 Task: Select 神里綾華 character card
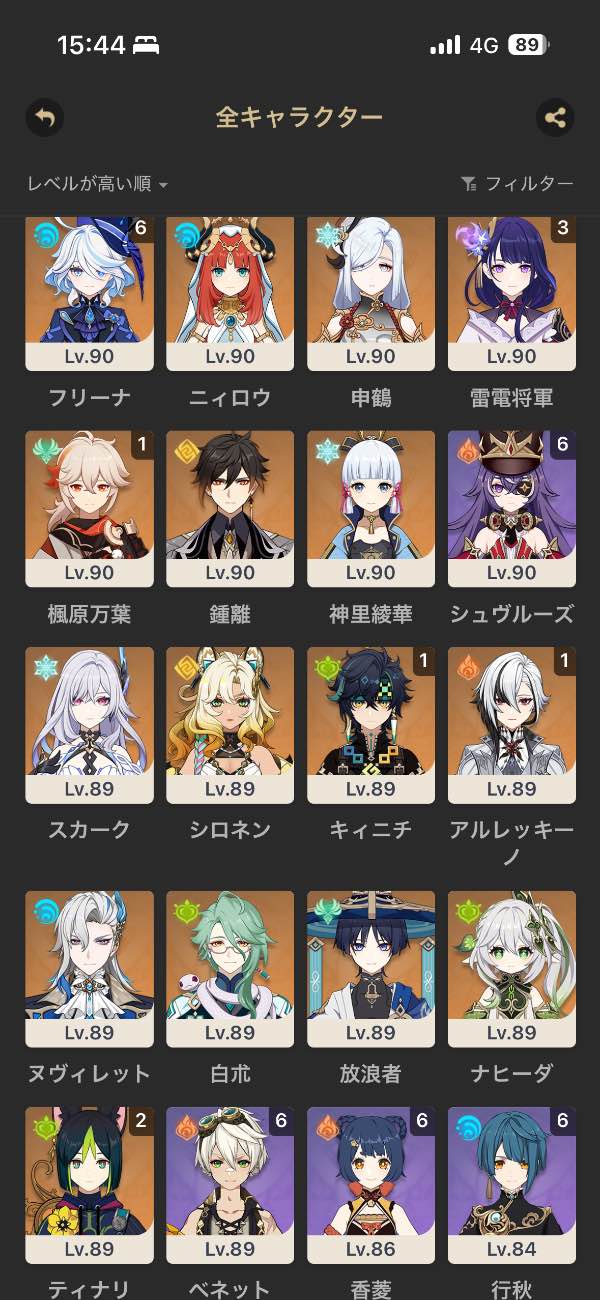pos(371,508)
